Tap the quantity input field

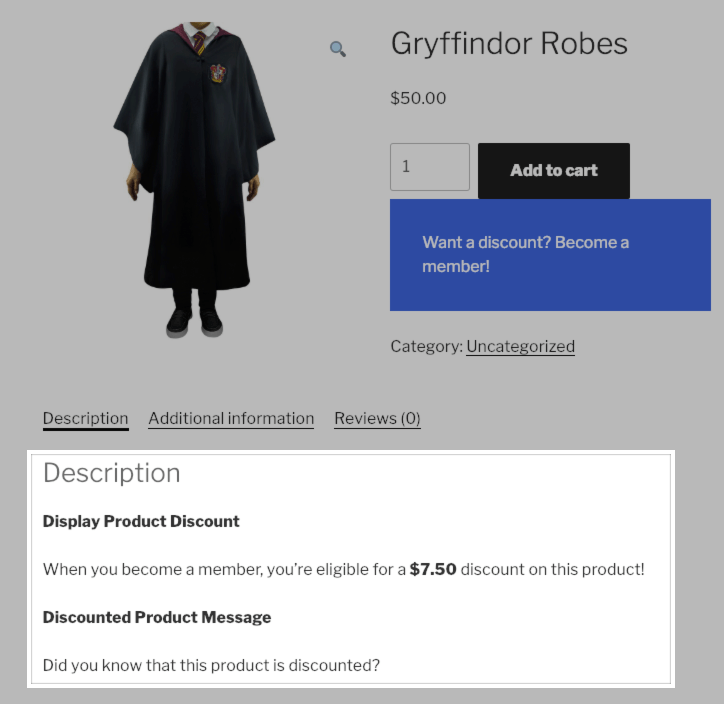pyautogui.click(x=429, y=167)
